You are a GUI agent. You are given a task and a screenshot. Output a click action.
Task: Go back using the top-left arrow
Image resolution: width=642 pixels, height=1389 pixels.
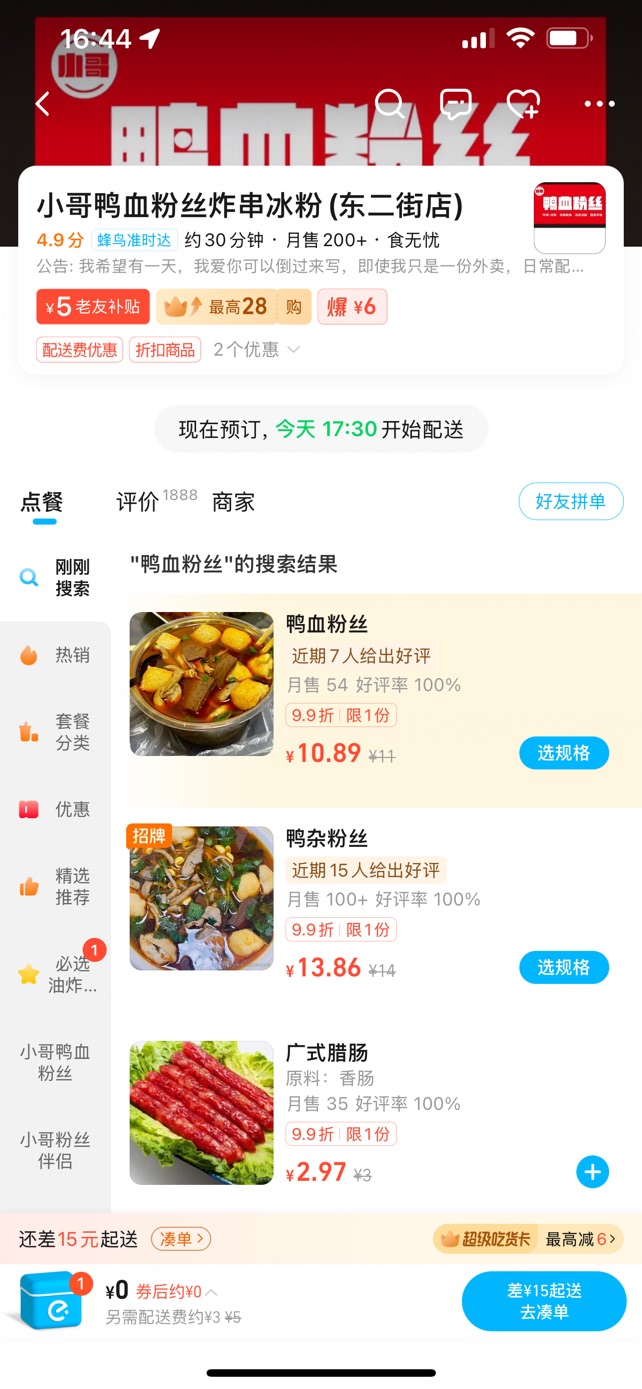(42, 103)
